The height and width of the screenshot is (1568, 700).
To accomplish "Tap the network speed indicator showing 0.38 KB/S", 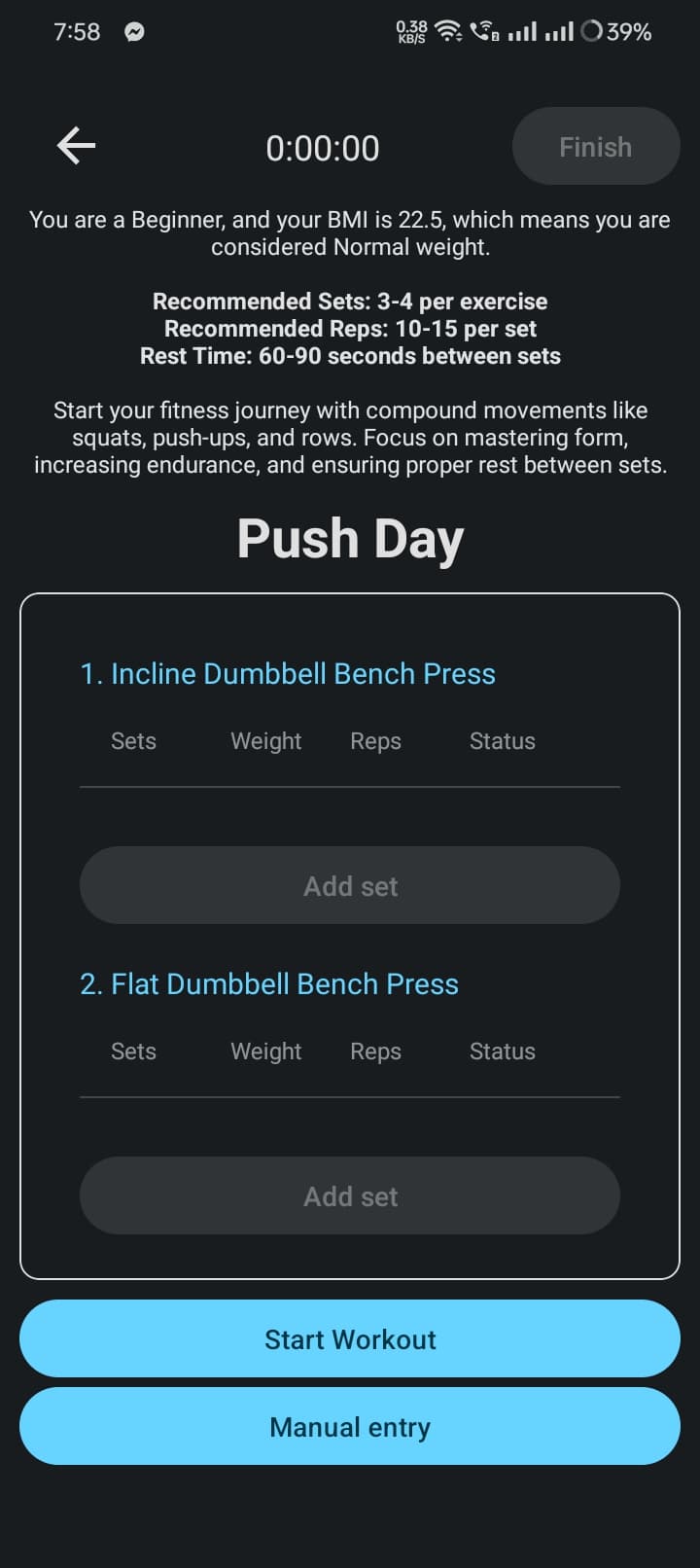I will [410, 31].
